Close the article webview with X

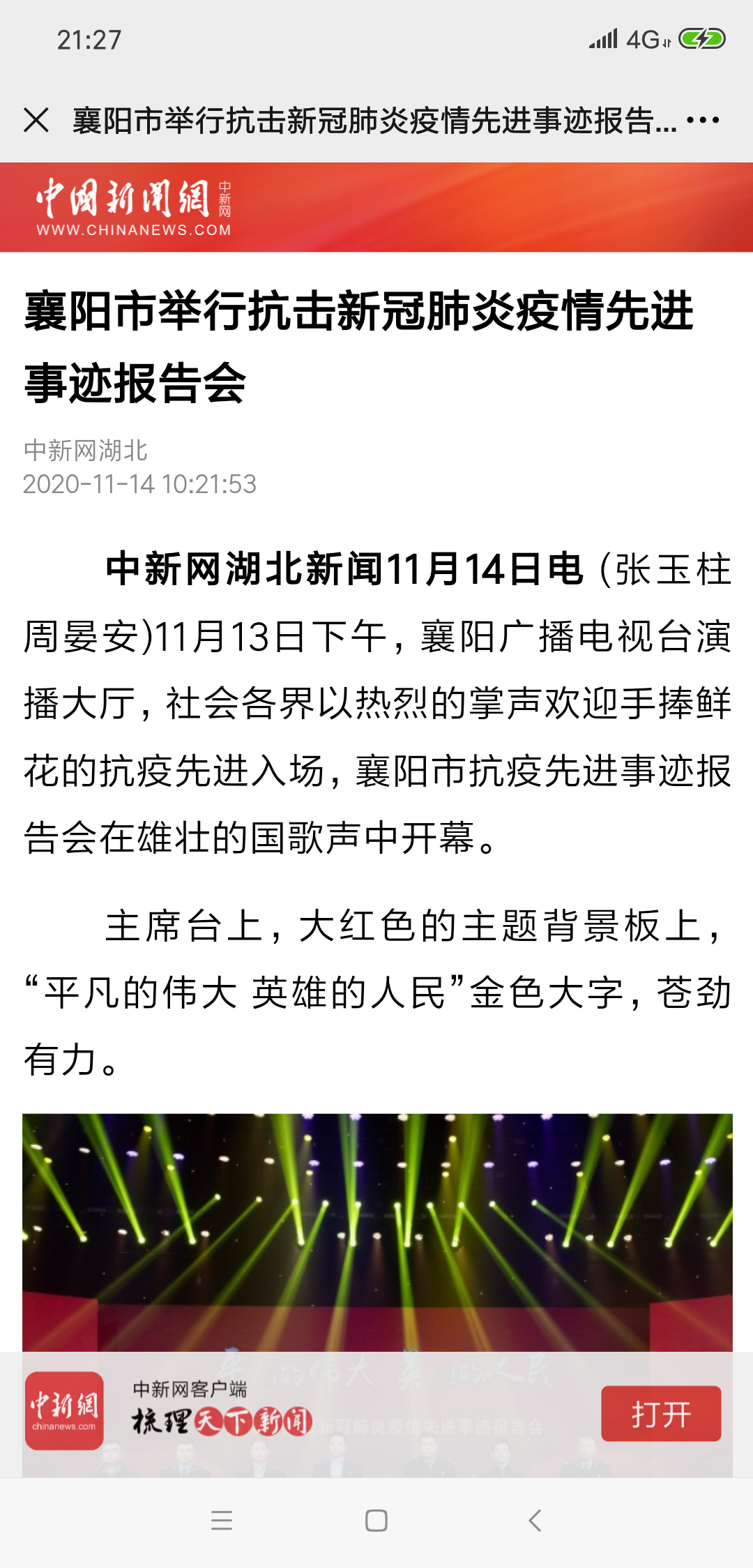(x=36, y=120)
